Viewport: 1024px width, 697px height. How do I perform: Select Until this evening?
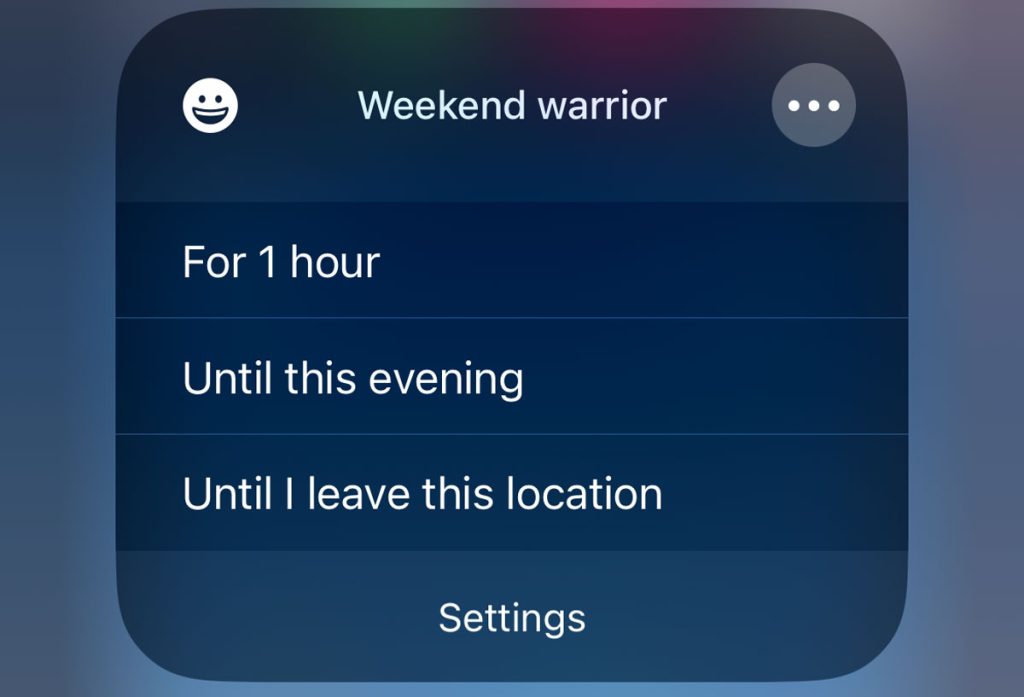pos(510,378)
